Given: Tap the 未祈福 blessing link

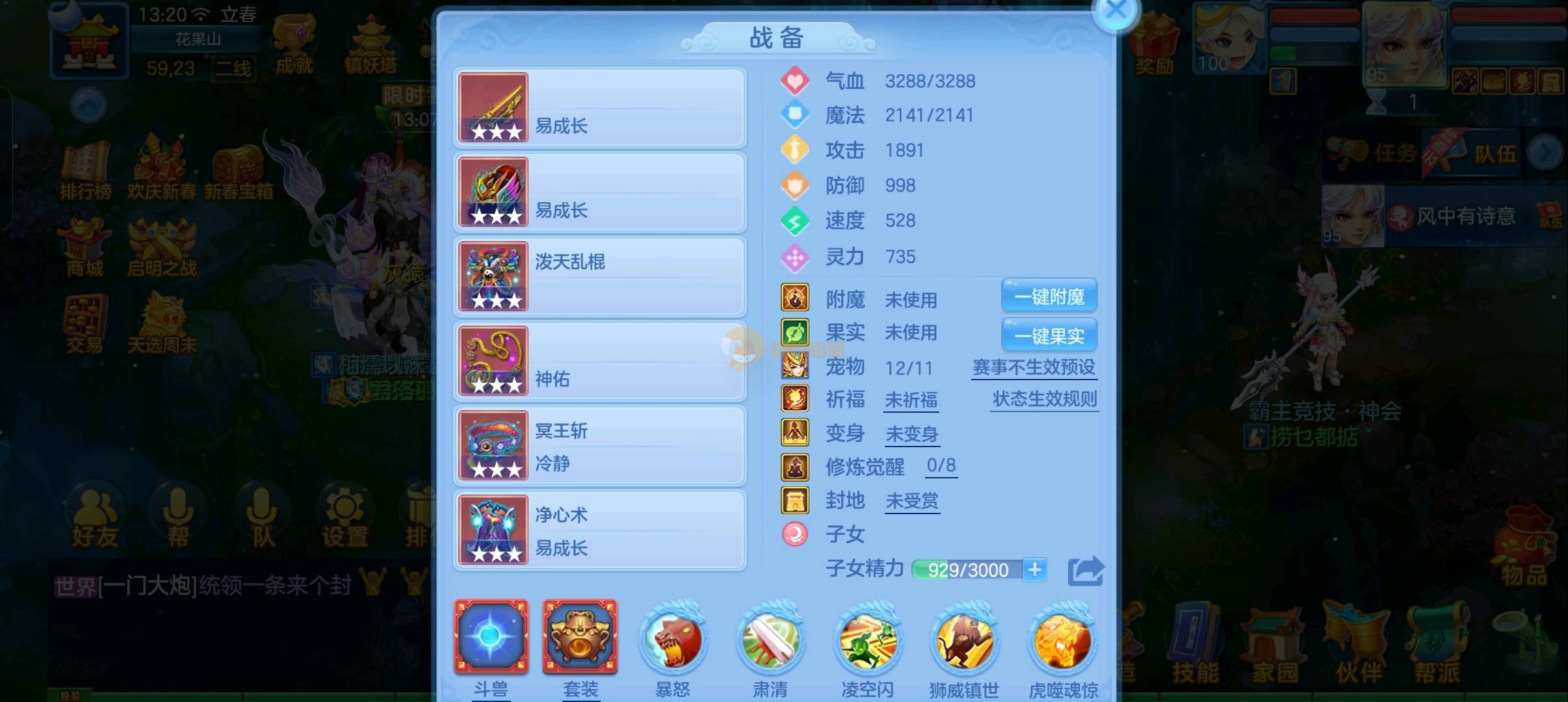Looking at the screenshot, I should point(911,400).
